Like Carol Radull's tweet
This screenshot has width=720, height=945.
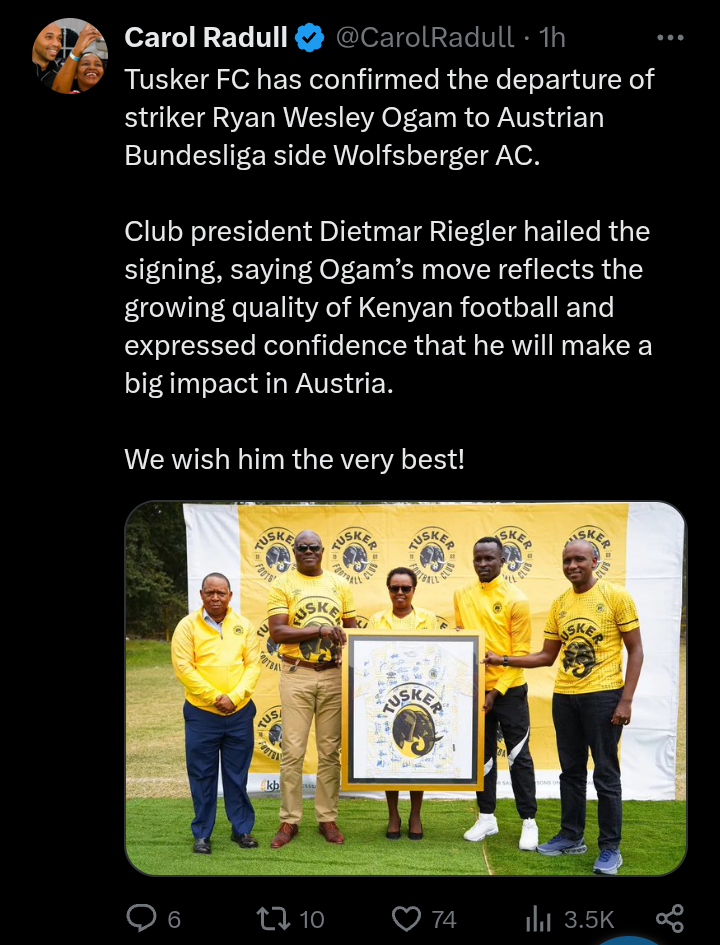coord(407,918)
